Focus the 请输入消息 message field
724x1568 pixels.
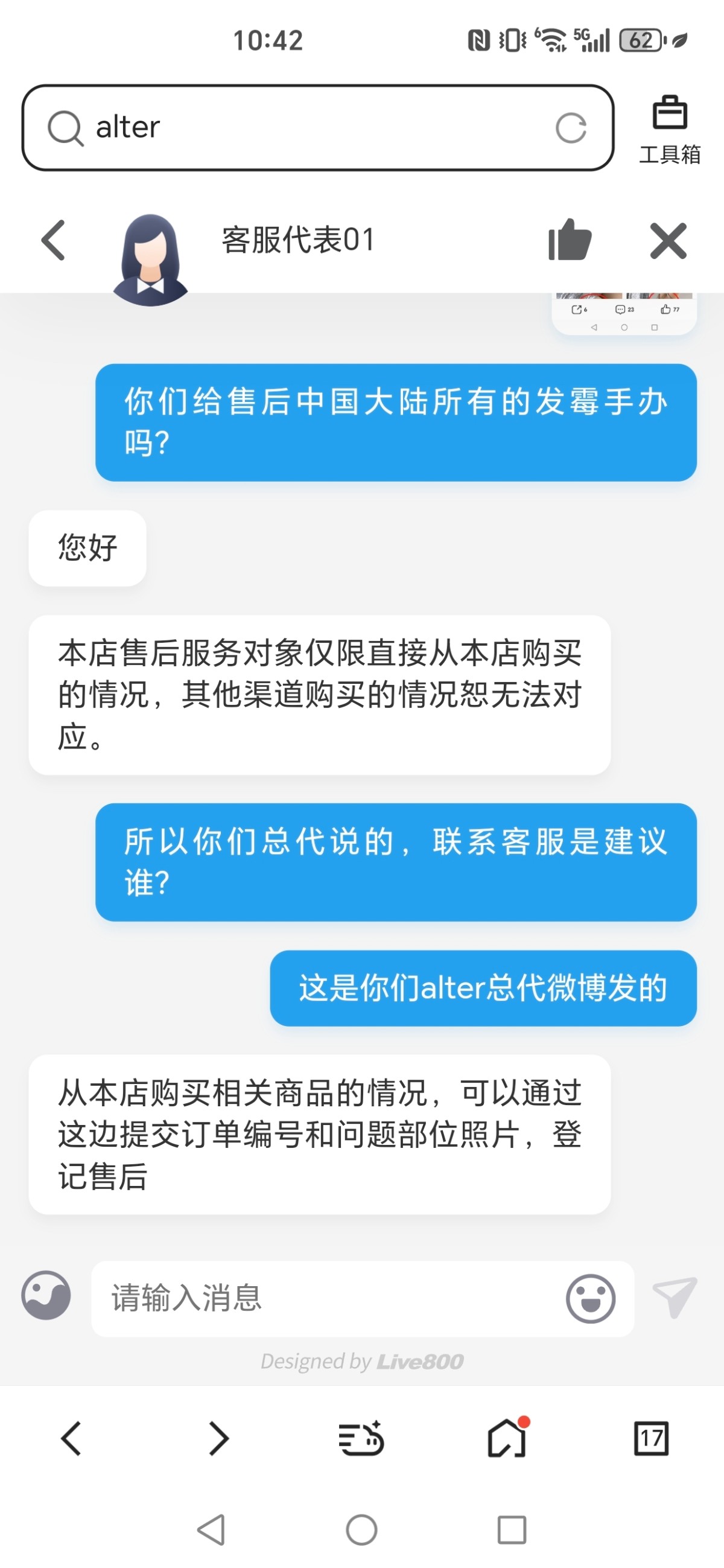point(329,1297)
